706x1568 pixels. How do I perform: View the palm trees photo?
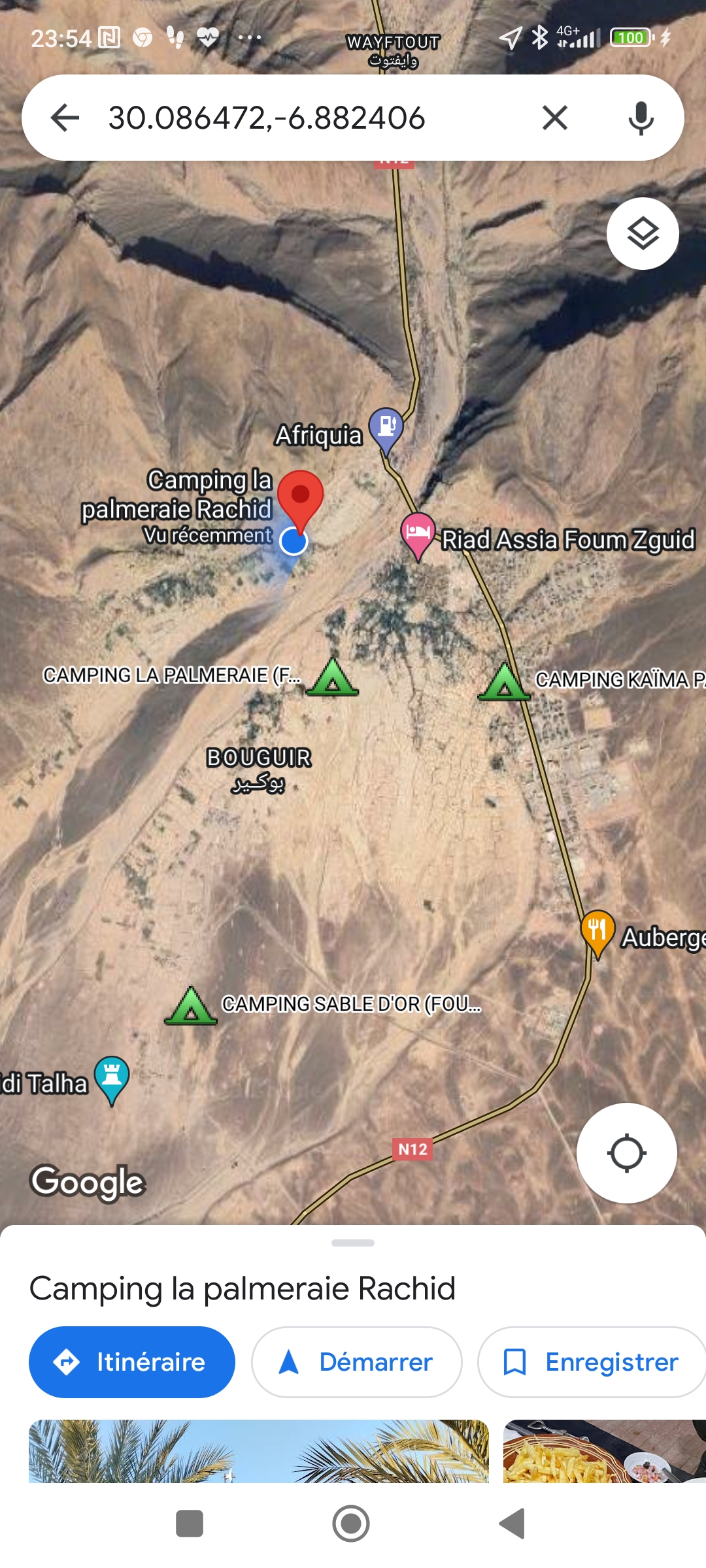pyautogui.click(x=259, y=1451)
